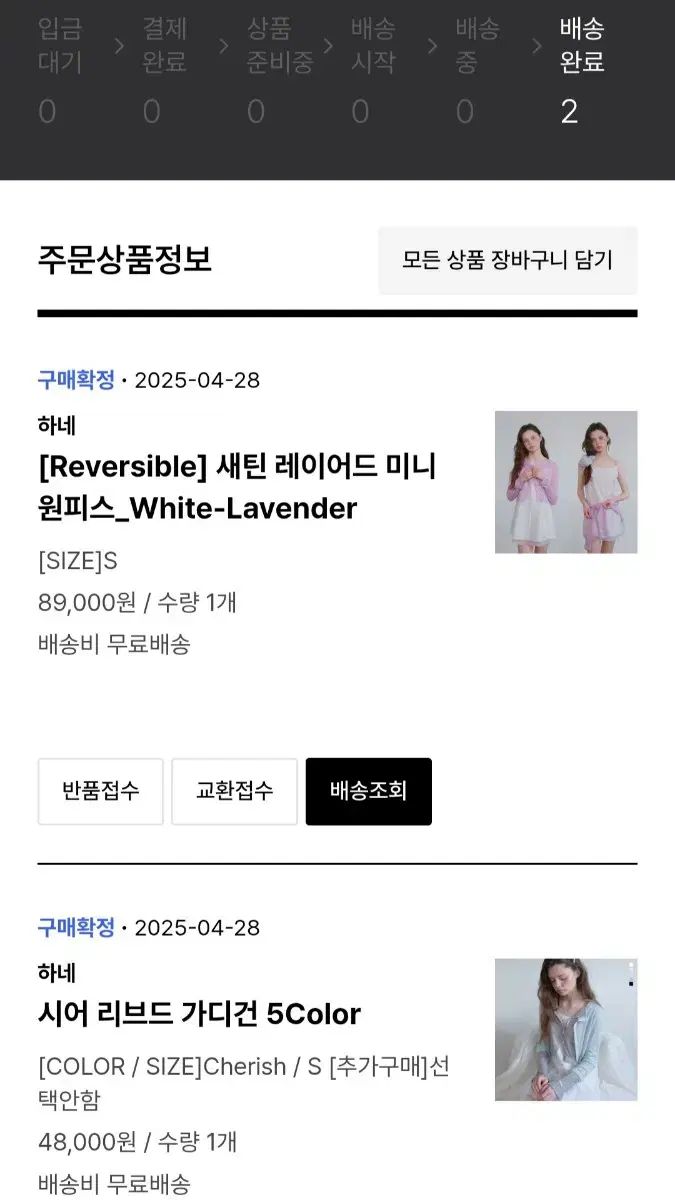This screenshot has width=675, height=1200.
Task: Open the 새틴 레이어드 미니 원피스 product image
Action: pos(565,482)
